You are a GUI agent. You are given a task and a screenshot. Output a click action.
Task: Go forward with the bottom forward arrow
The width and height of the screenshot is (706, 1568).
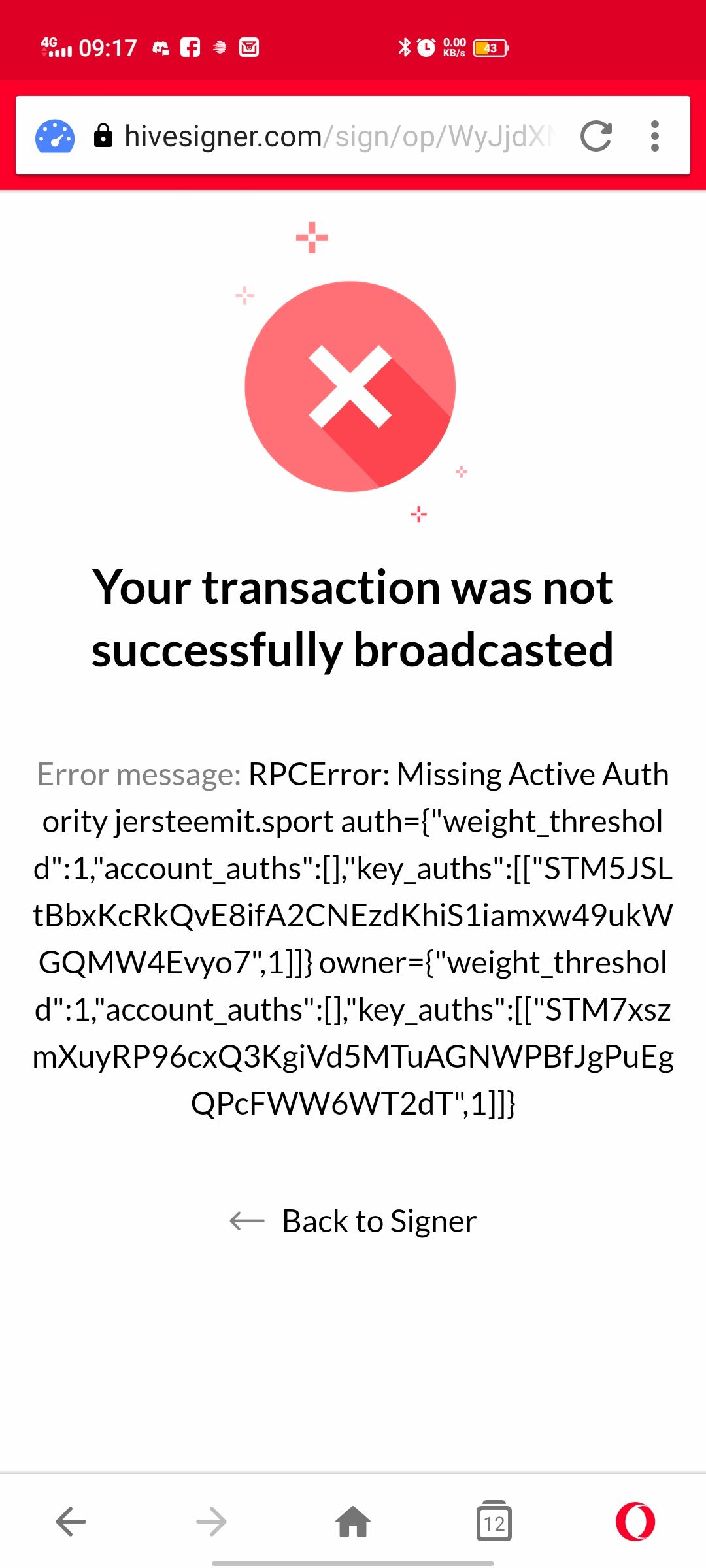211,1522
